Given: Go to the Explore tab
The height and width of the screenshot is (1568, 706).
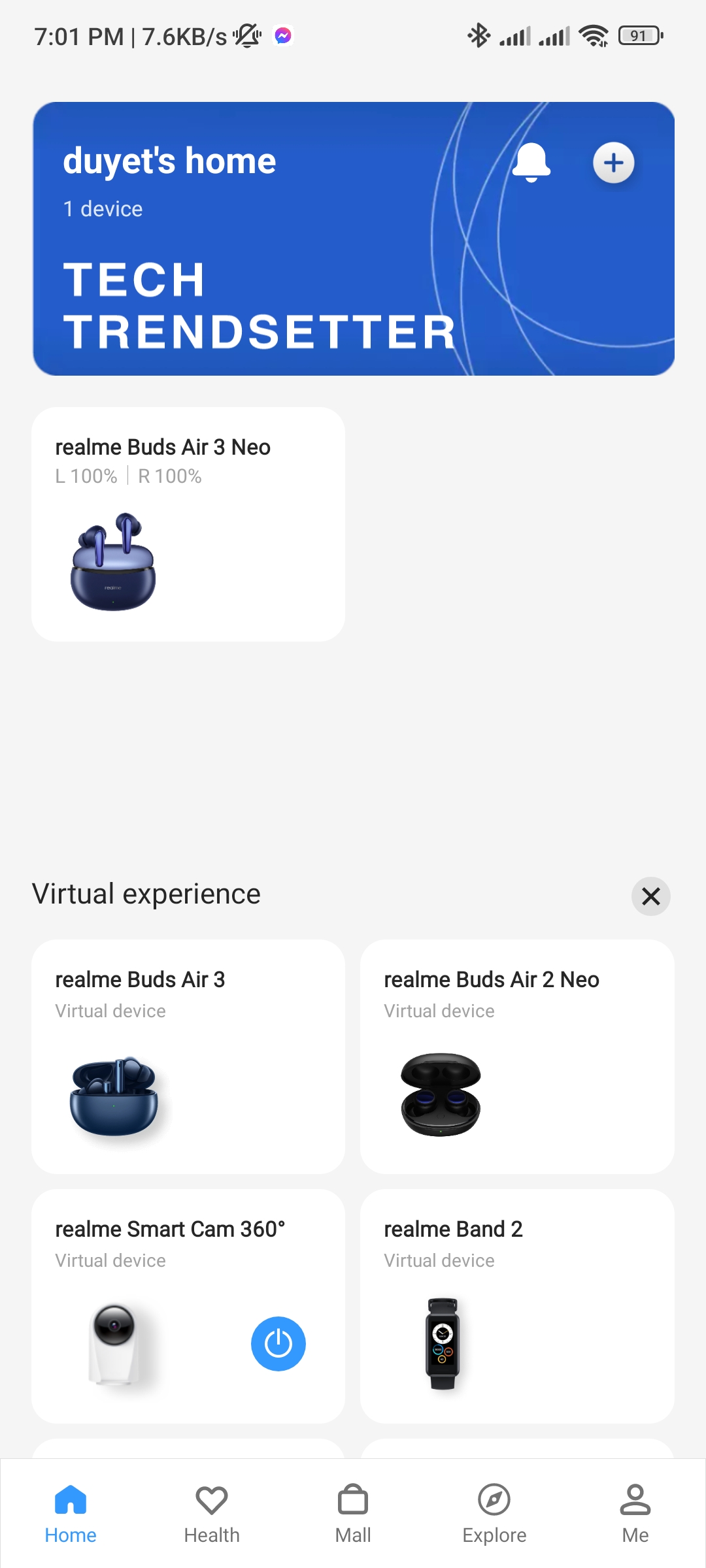Looking at the screenshot, I should coord(494,1513).
